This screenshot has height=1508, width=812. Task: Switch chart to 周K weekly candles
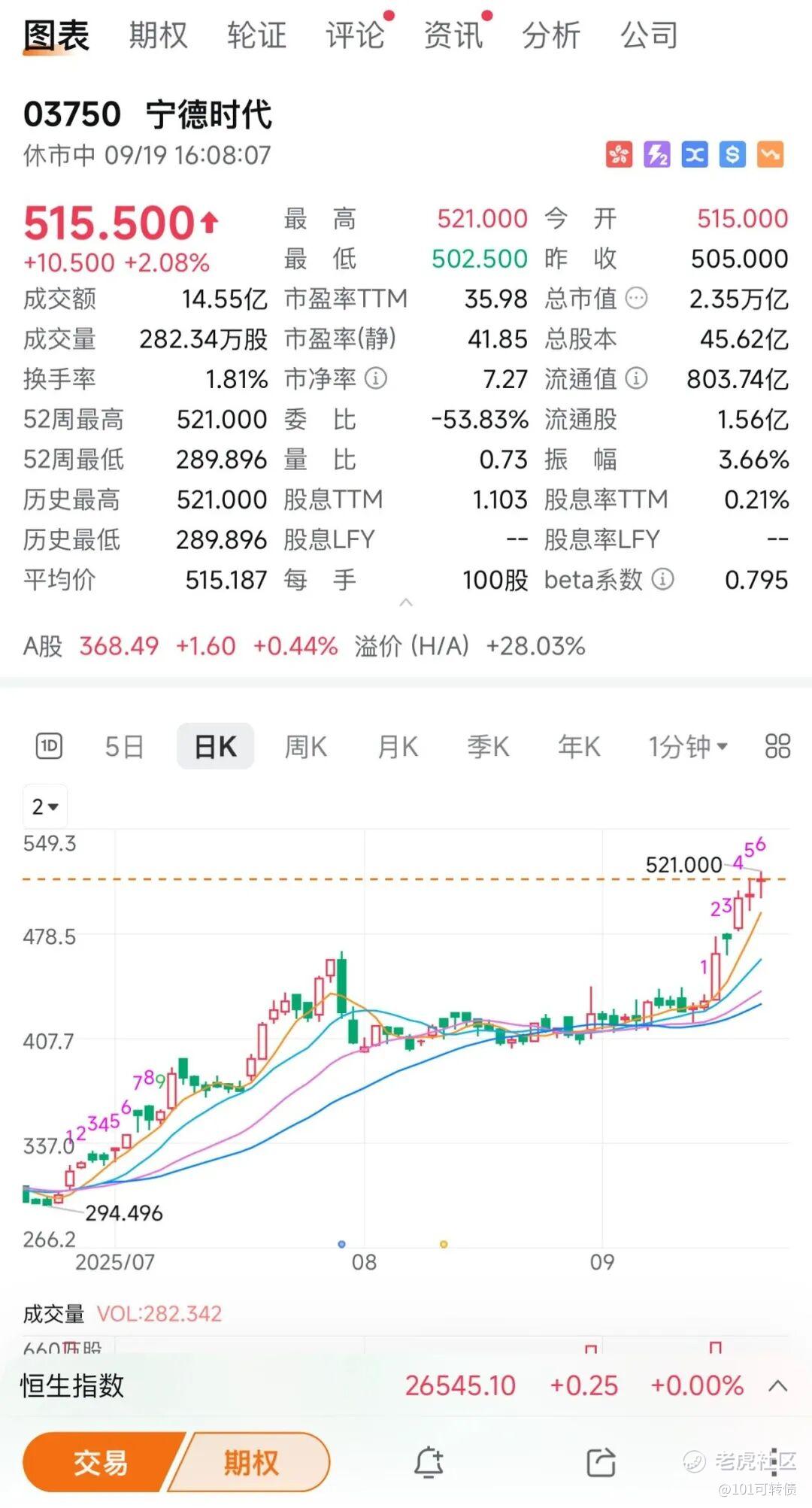coord(305,746)
